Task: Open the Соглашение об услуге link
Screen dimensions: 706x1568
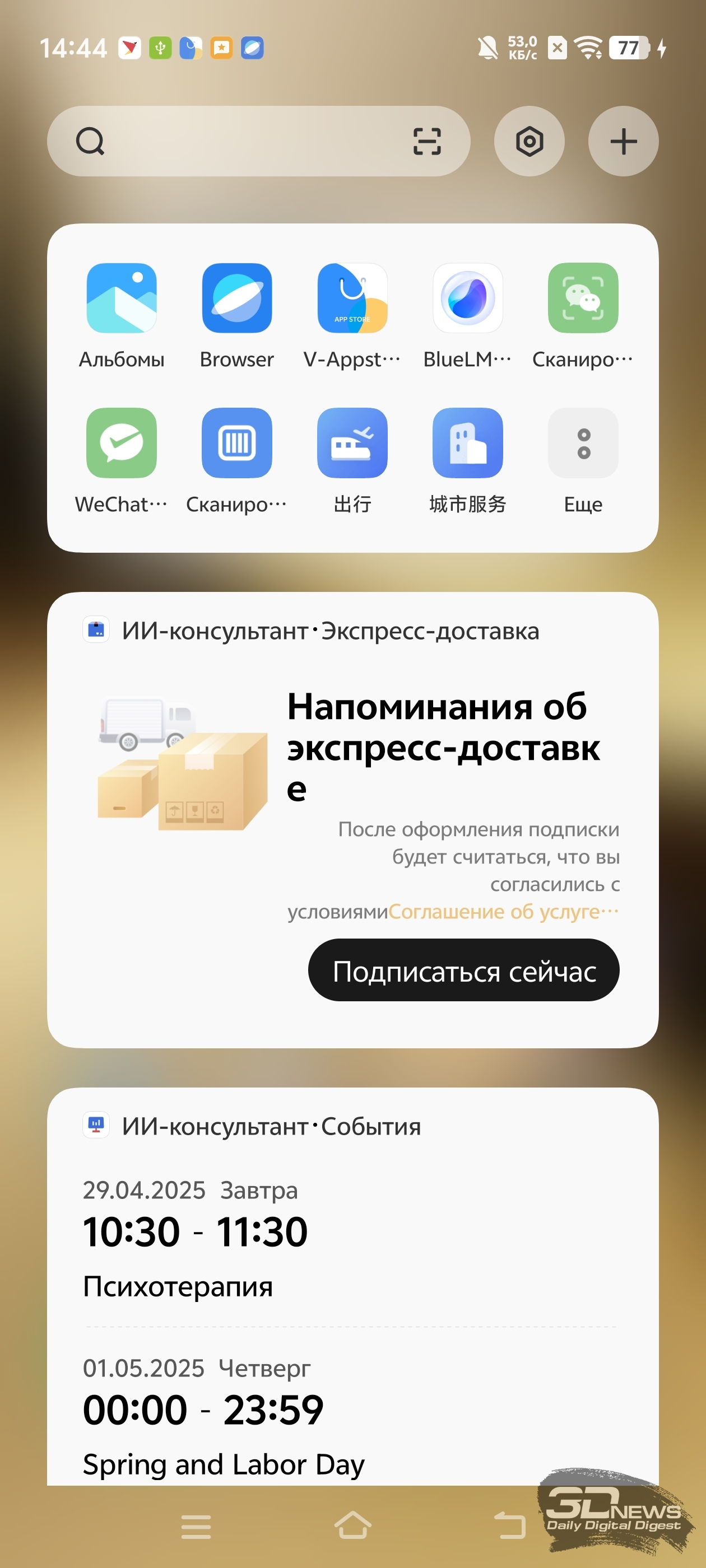Action: click(x=504, y=912)
